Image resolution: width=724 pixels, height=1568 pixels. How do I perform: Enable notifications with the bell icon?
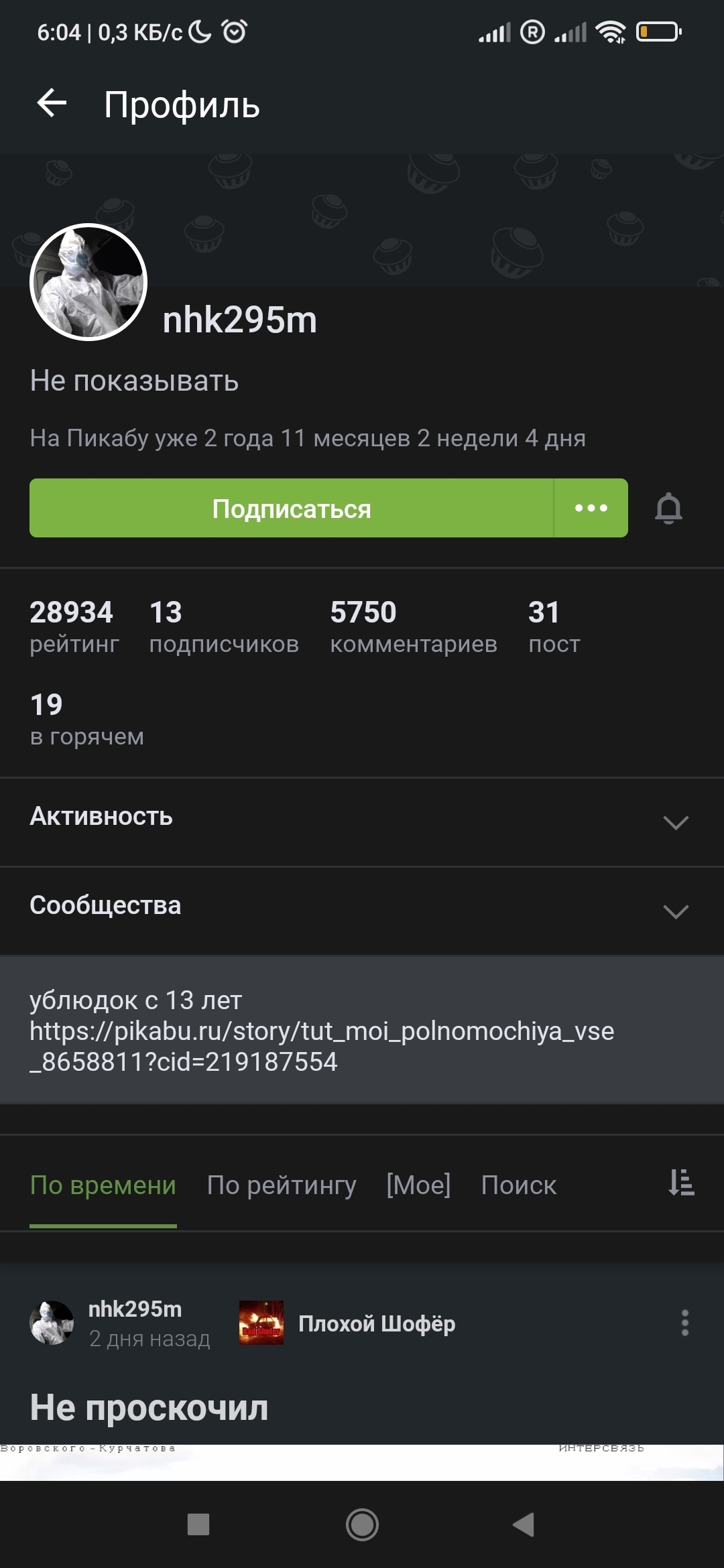(x=668, y=509)
